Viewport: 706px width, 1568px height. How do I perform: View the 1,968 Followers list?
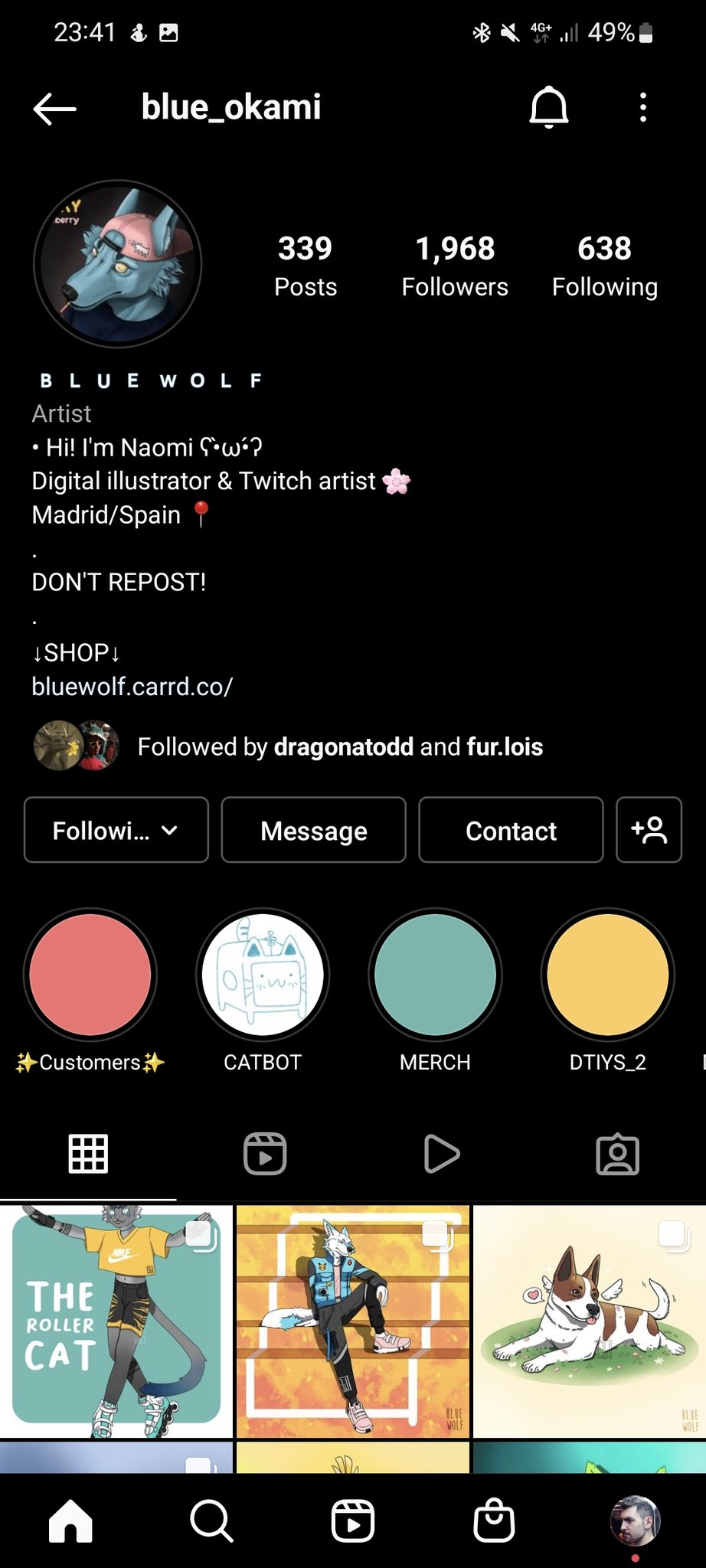click(455, 265)
